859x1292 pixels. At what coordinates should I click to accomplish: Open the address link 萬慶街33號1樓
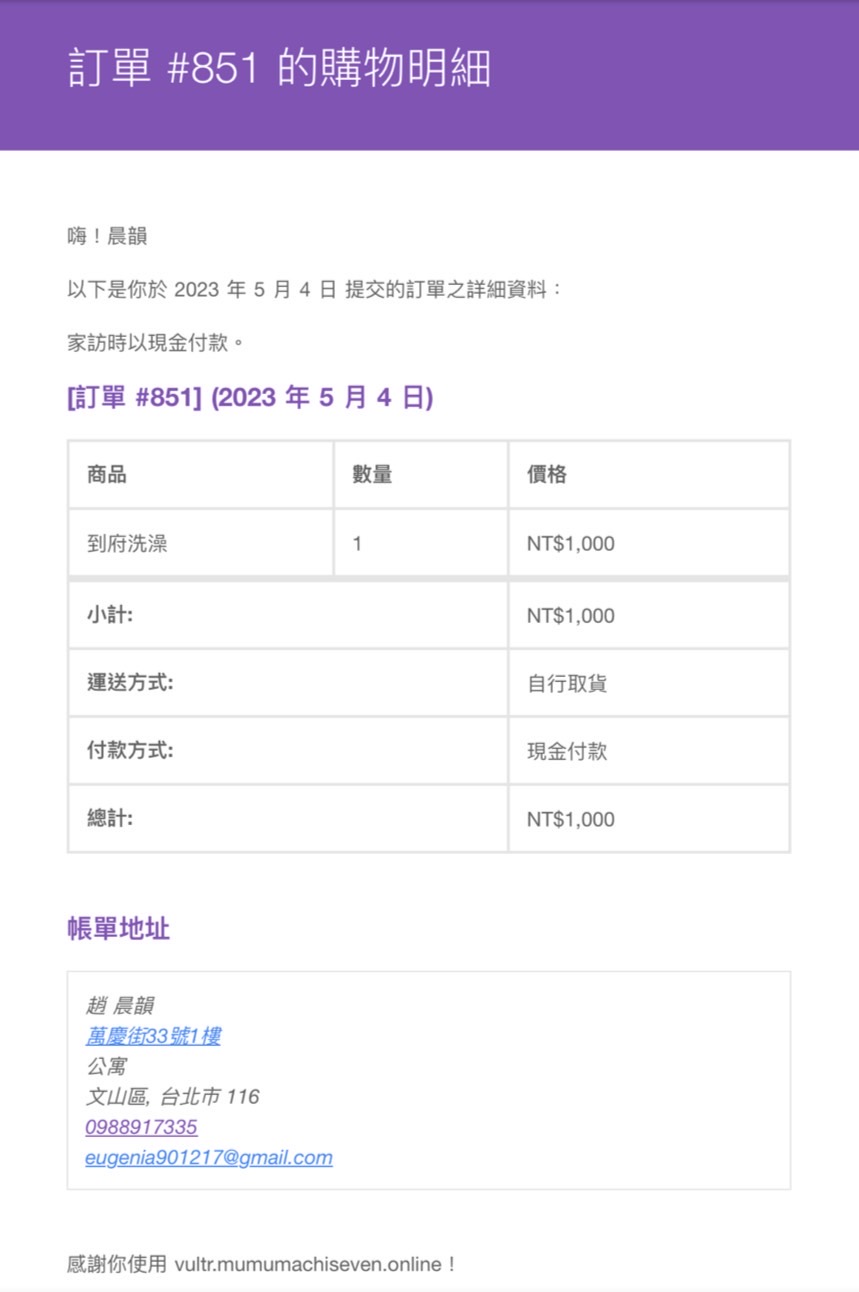click(x=153, y=1036)
